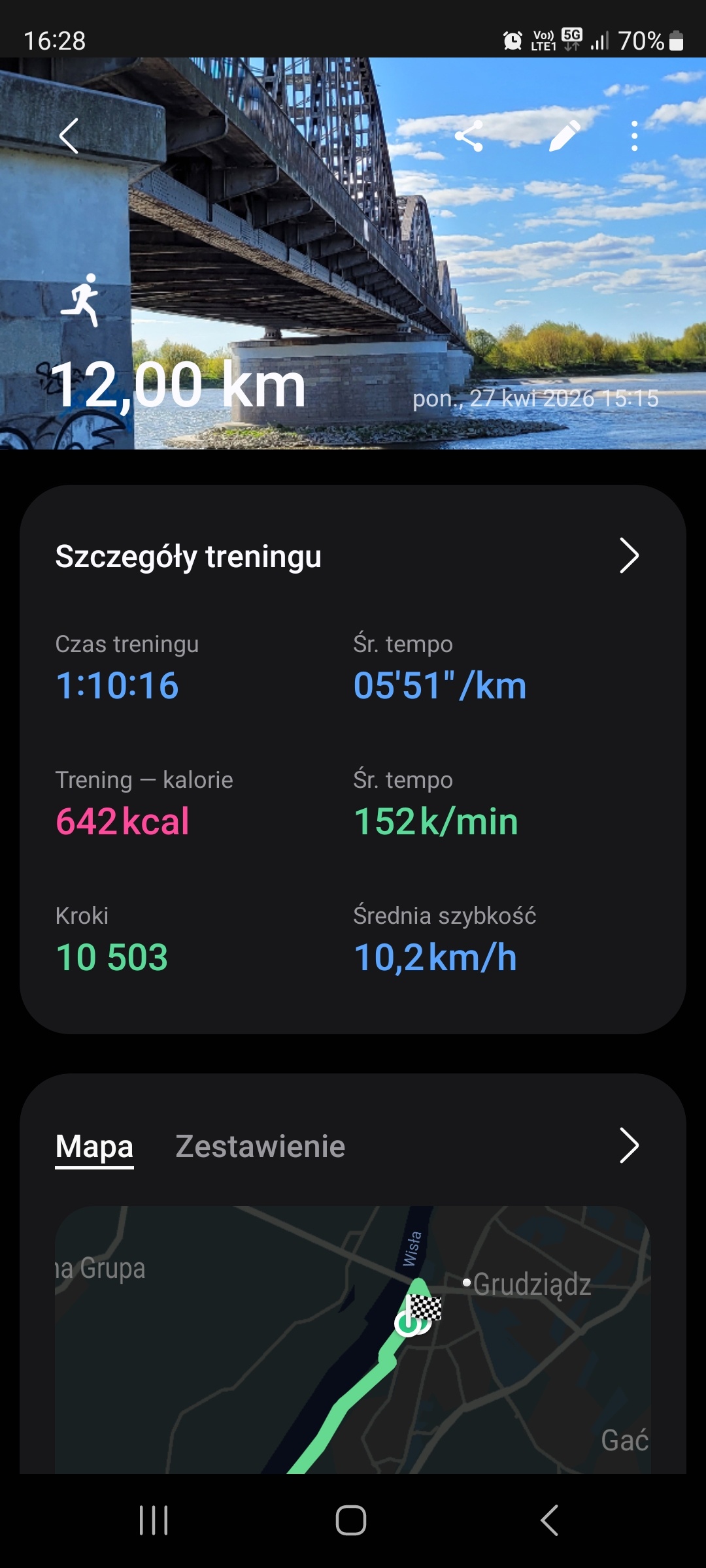The width and height of the screenshot is (706, 1568).
Task: Select the Mapa tab
Action: pos(94,1147)
